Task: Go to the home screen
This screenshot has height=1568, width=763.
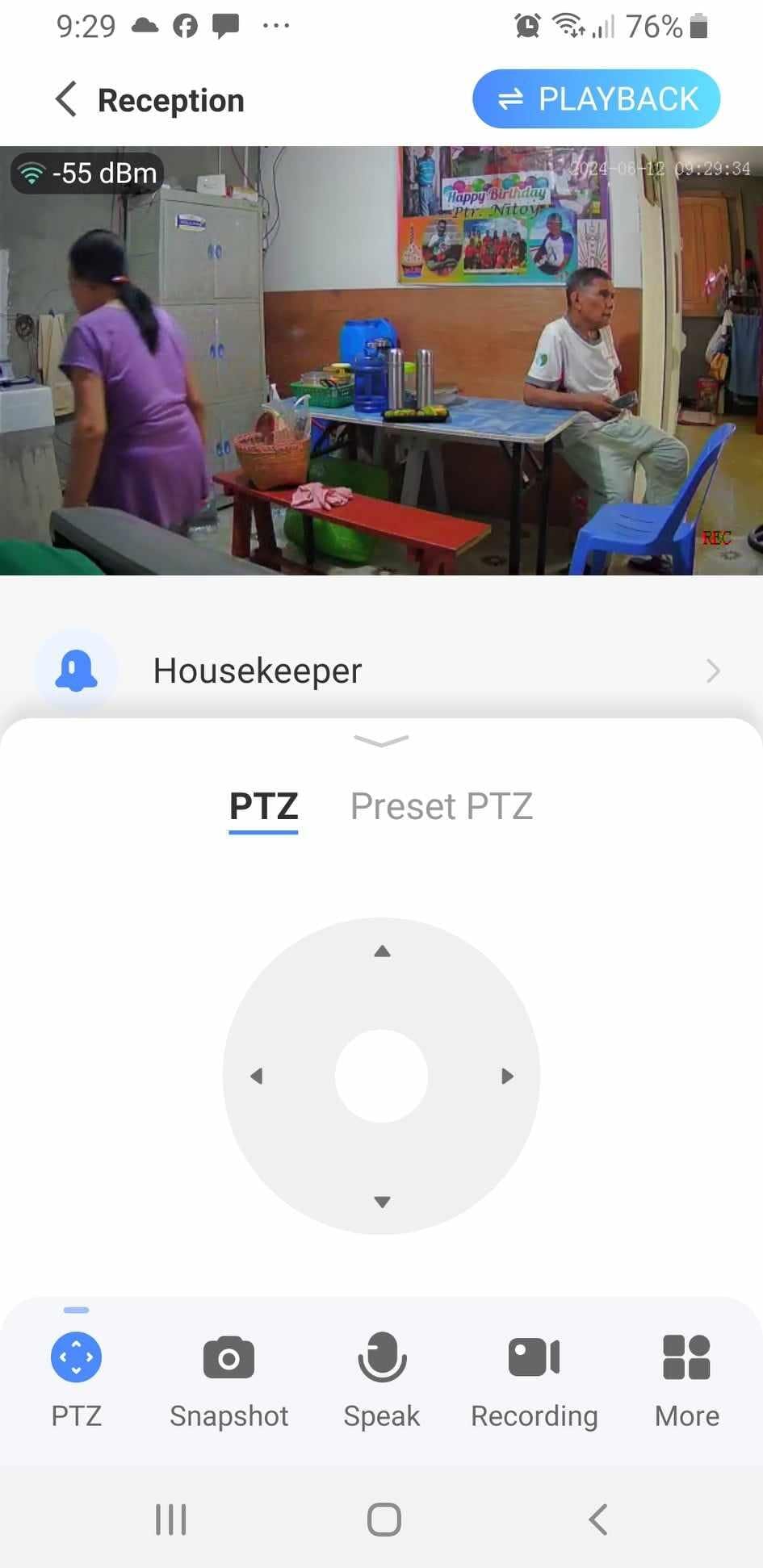Action: tap(384, 1520)
